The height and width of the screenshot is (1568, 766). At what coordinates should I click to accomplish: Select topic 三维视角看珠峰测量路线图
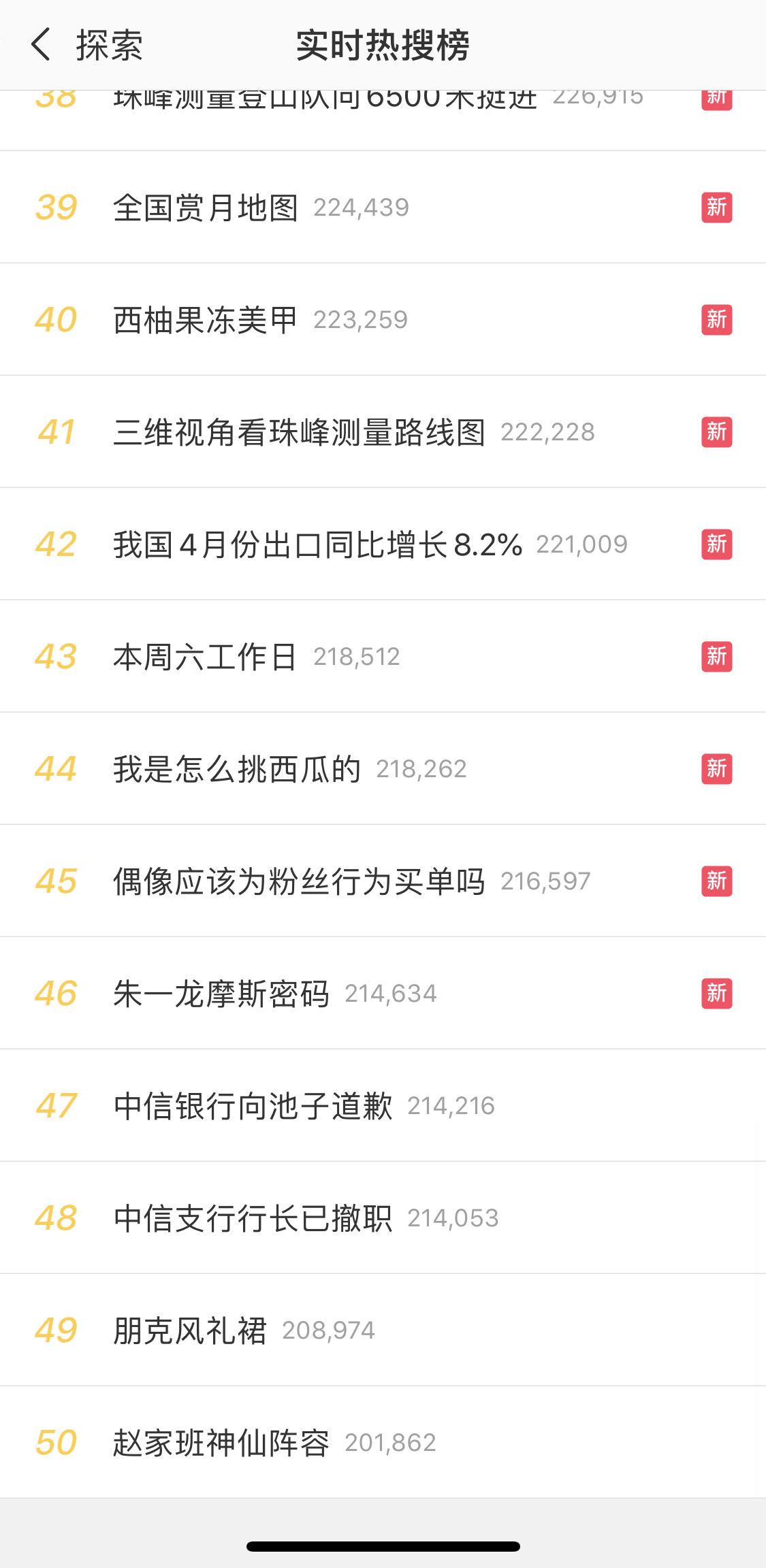pyautogui.click(x=300, y=431)
